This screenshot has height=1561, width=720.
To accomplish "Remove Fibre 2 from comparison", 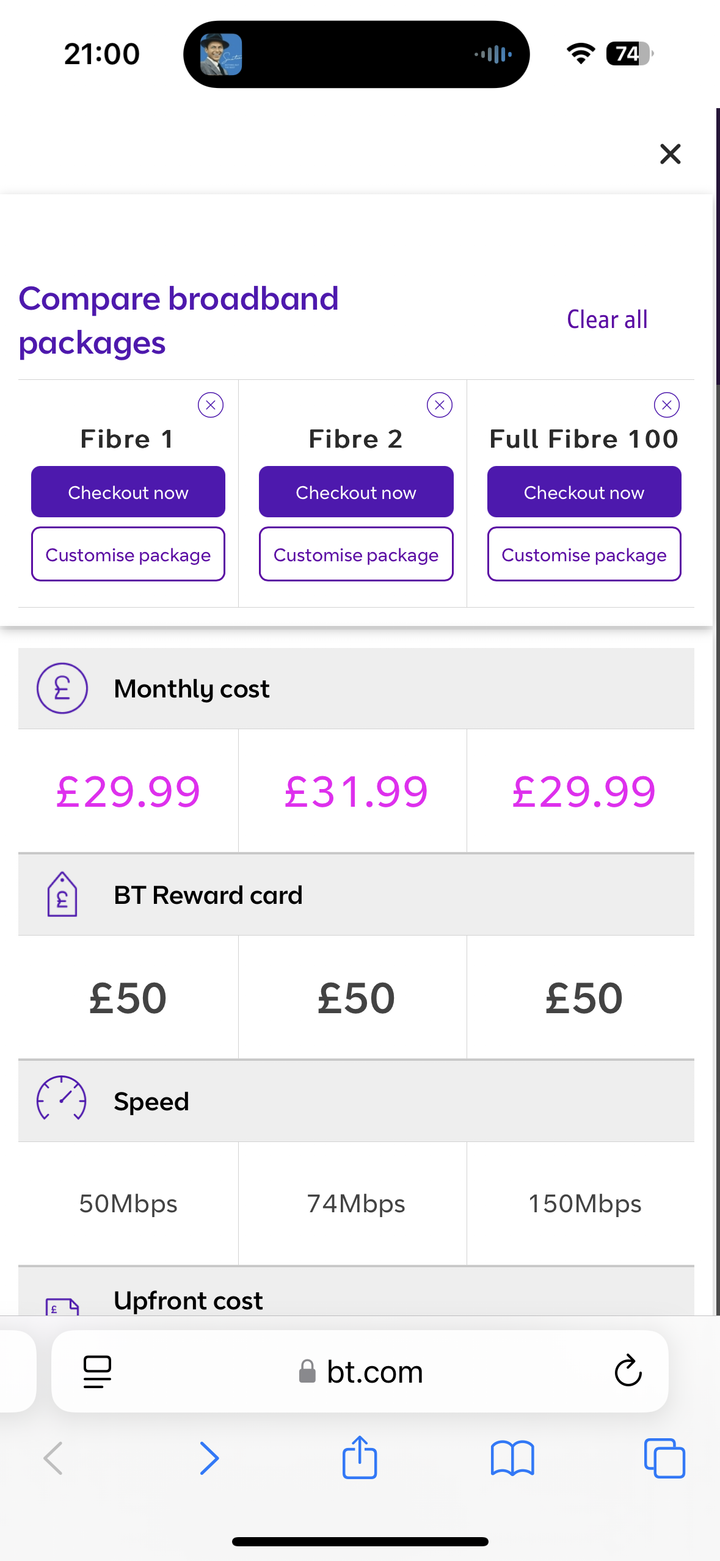I will point(439,405).
